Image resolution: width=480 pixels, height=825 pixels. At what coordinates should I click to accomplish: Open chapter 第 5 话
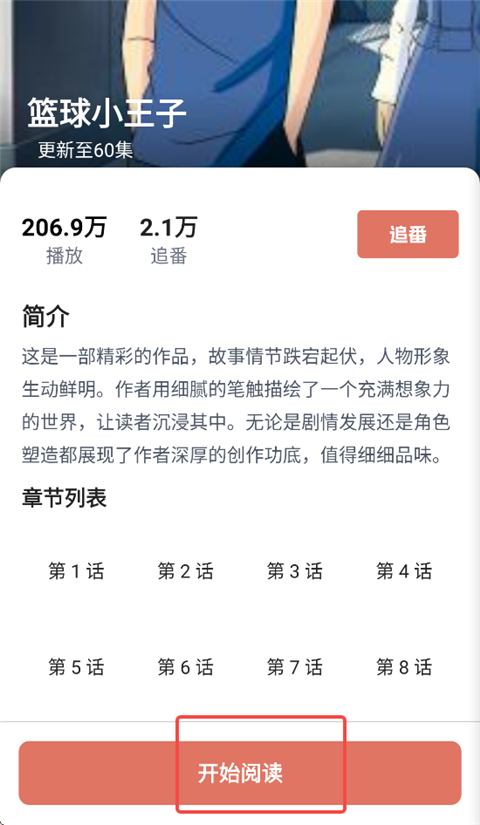click(76, 667)
